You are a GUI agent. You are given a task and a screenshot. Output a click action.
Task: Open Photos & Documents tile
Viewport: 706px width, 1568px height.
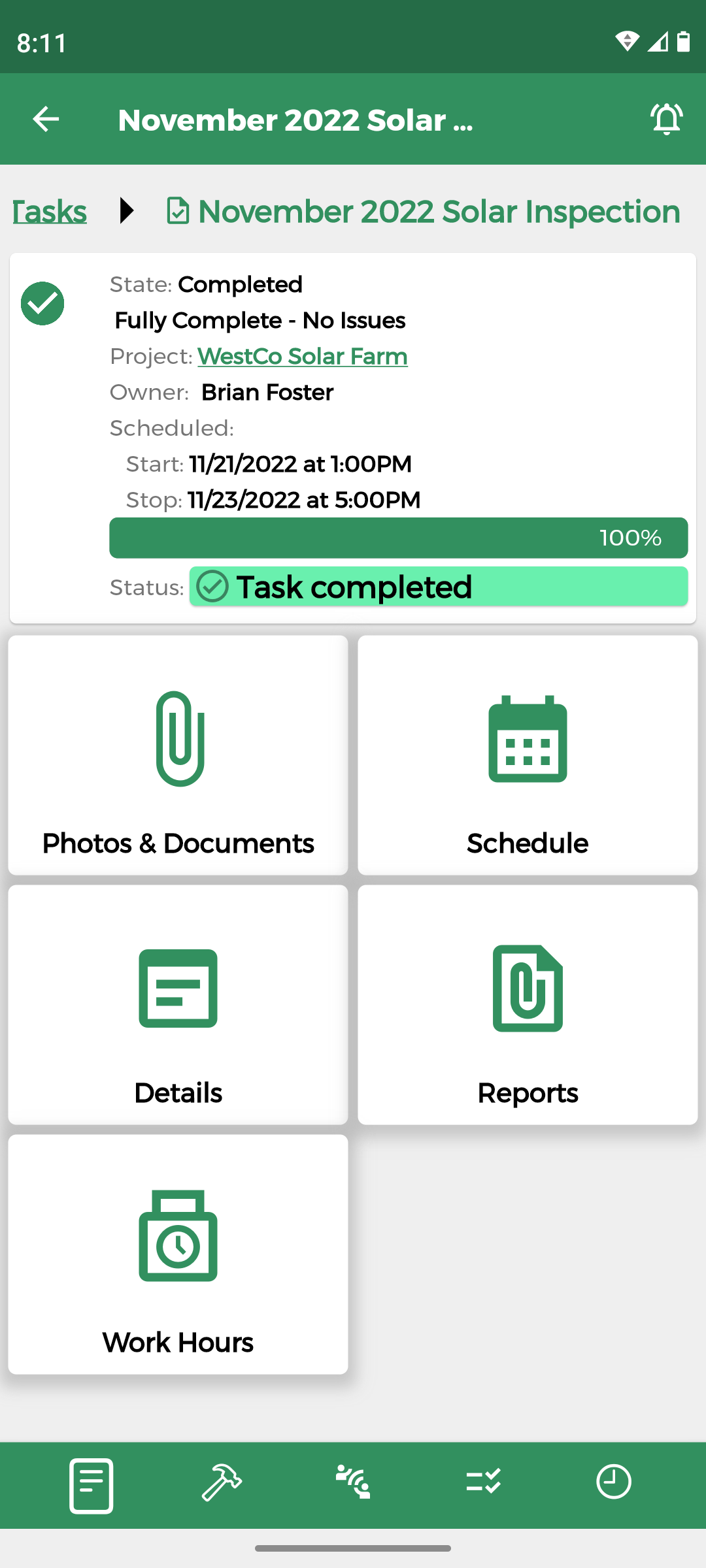[178, 755]
